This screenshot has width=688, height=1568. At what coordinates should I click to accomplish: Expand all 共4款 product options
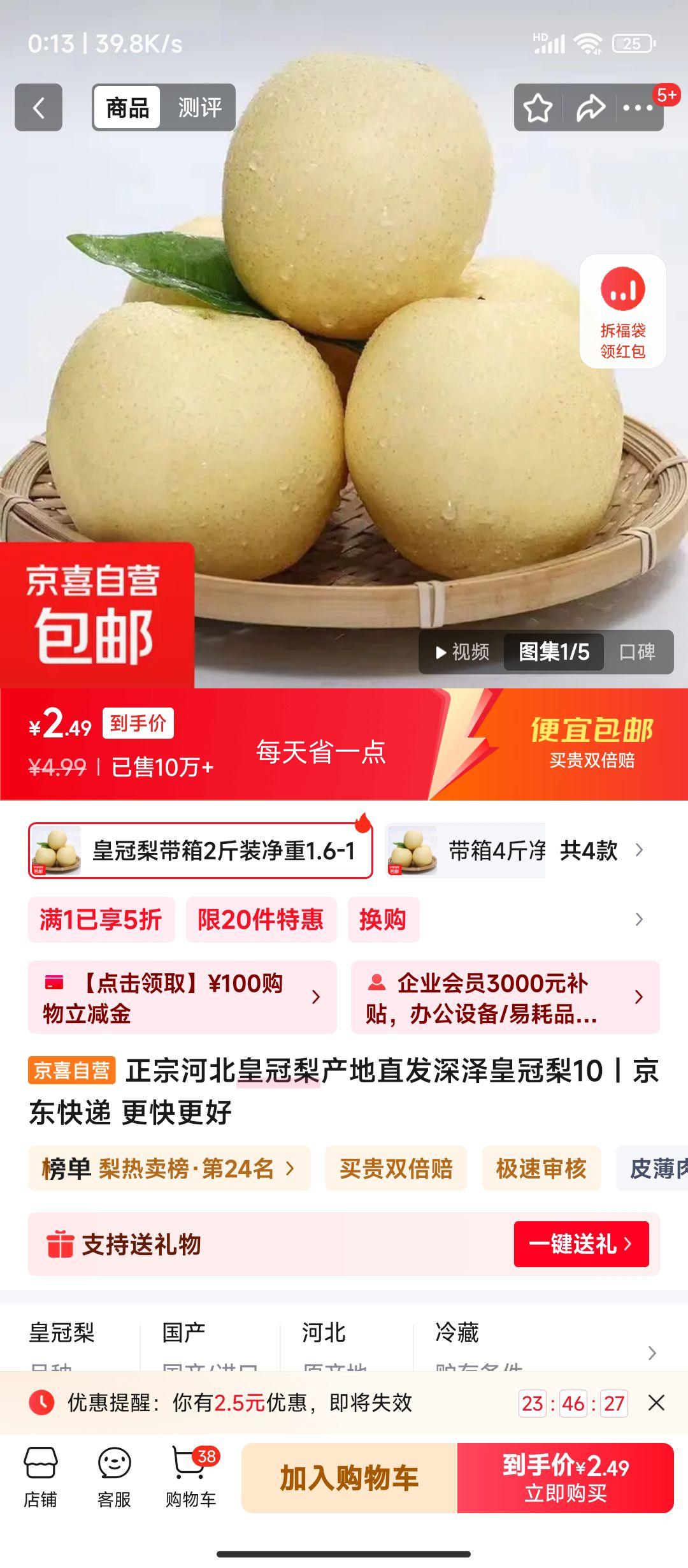601,850
